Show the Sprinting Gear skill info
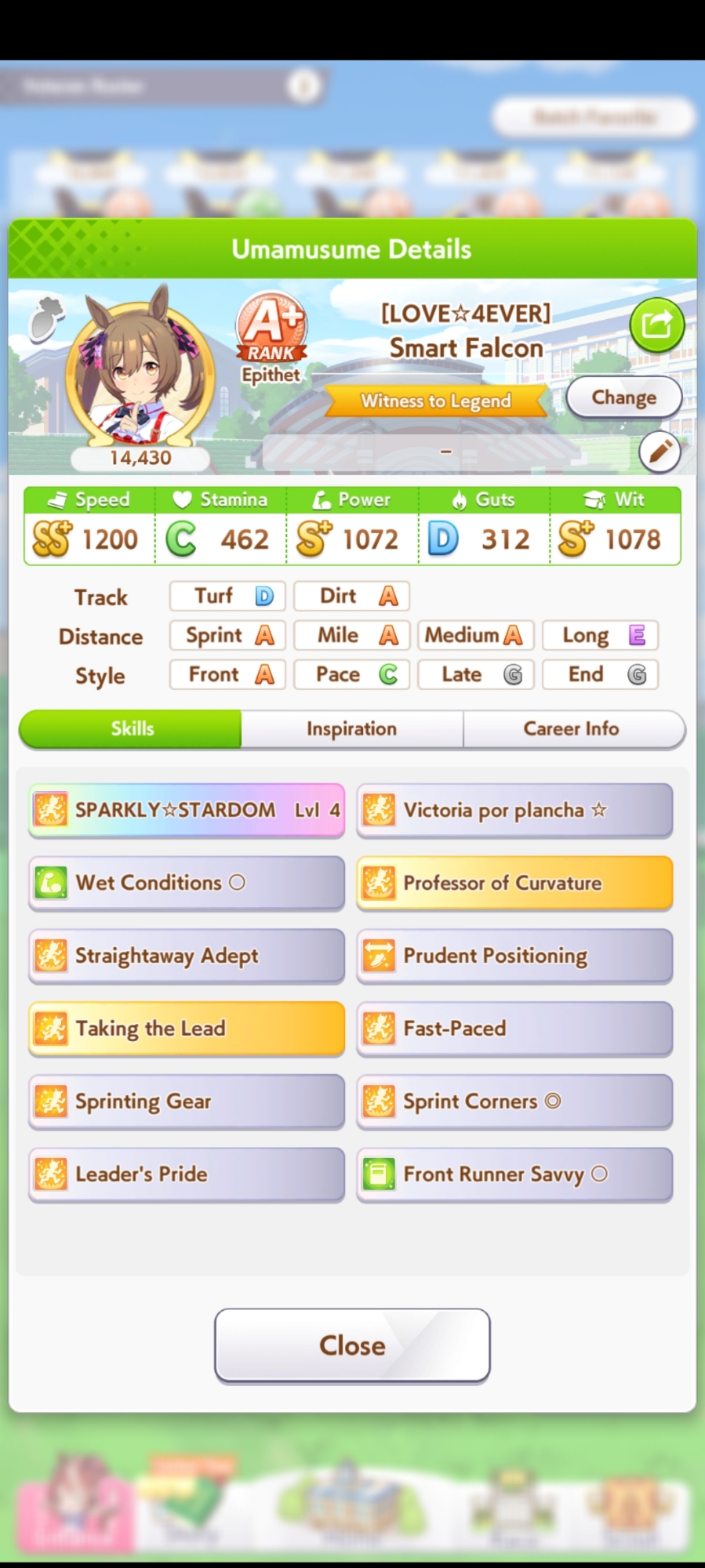705x1568 pixels. [x=187, y=1101]
